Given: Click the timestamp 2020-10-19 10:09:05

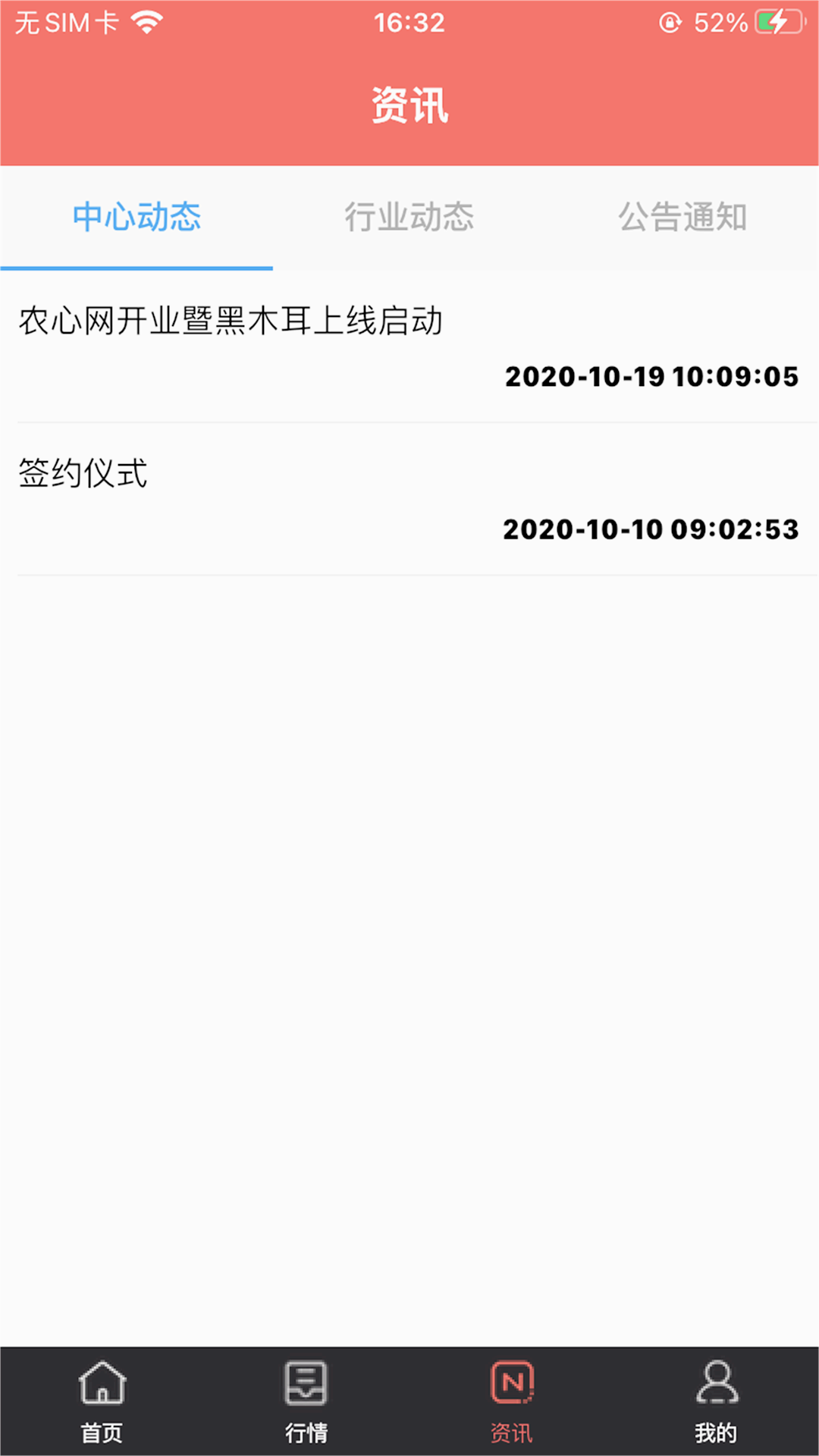Looking at the screenshot, I should pos(651,377).
